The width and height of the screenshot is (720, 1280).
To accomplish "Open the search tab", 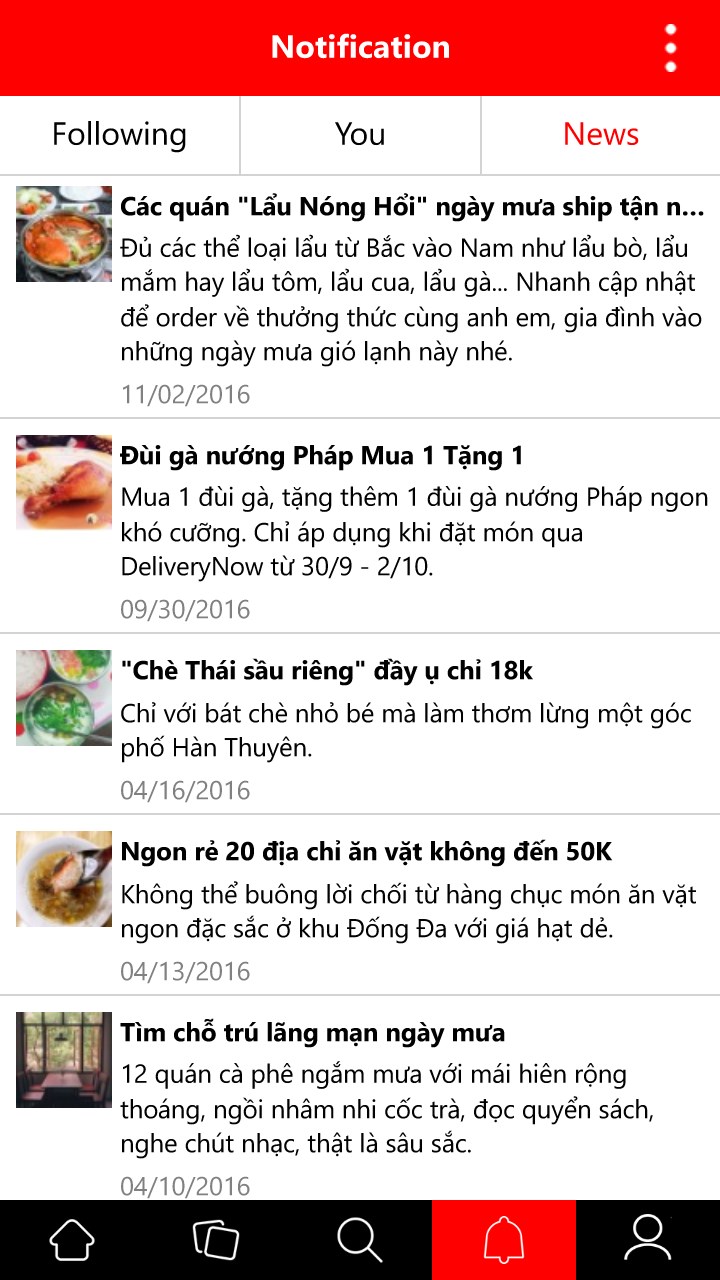I will [x=360, y=1240].
